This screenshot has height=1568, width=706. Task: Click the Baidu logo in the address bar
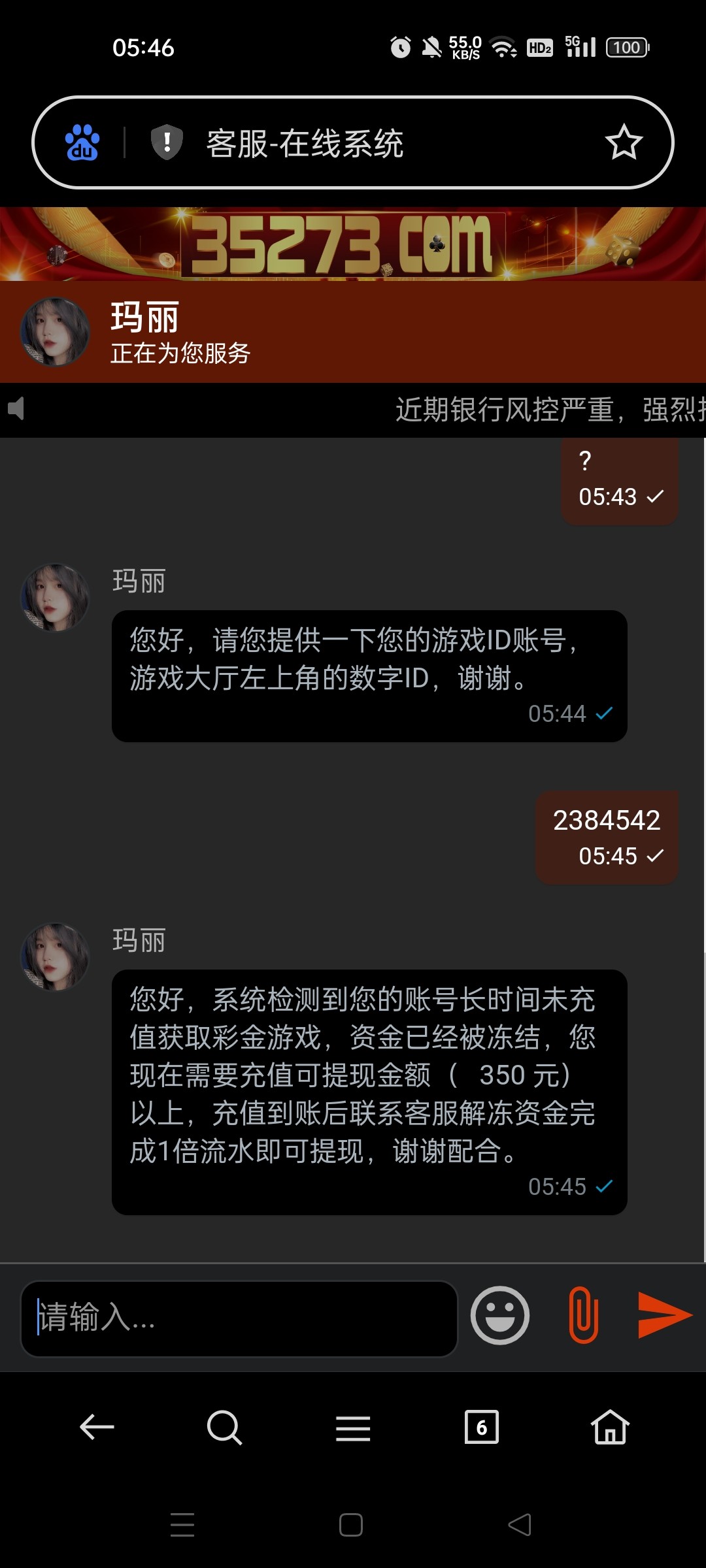80,142
